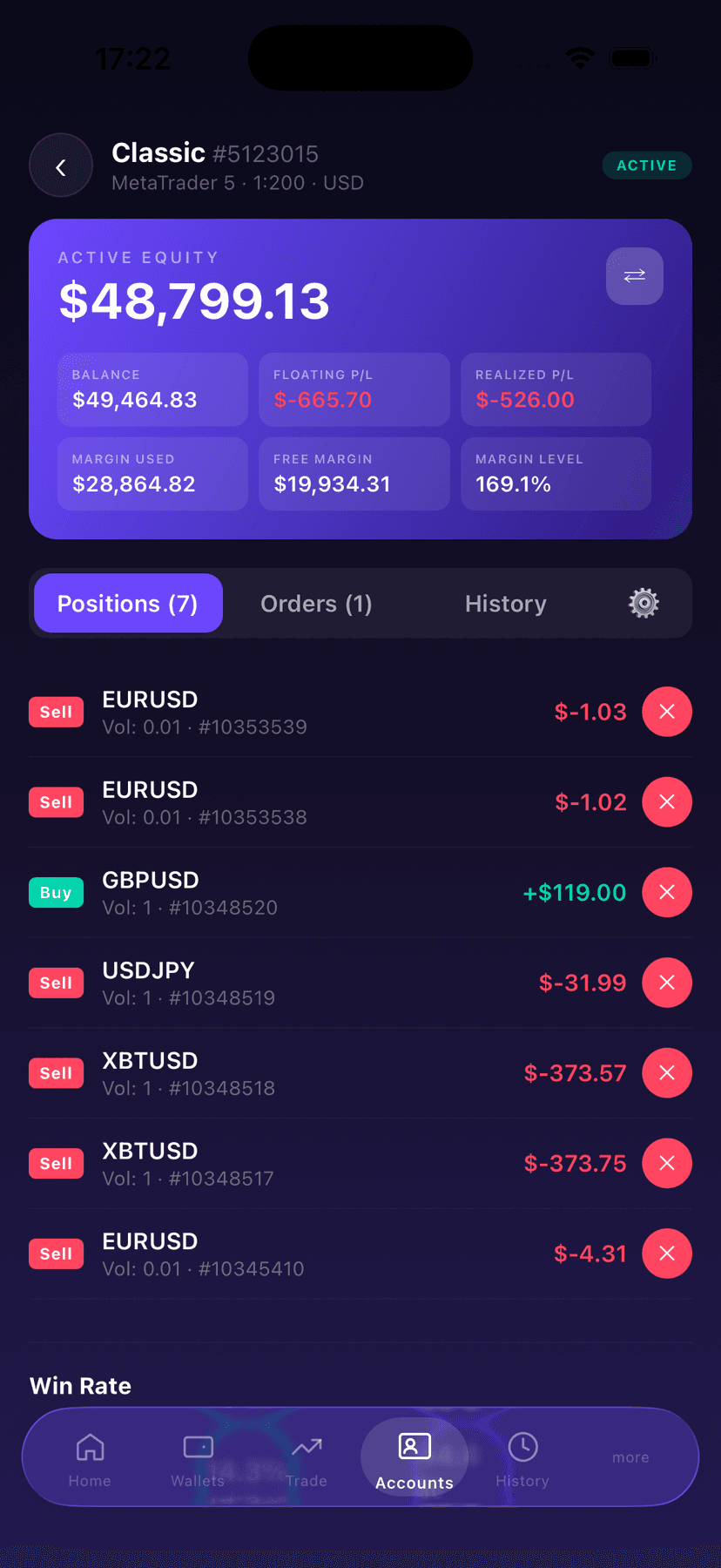The image size is (721, 1568).
Task: Tap the transfer arrows icon on equity card
Action: [634, 276]
